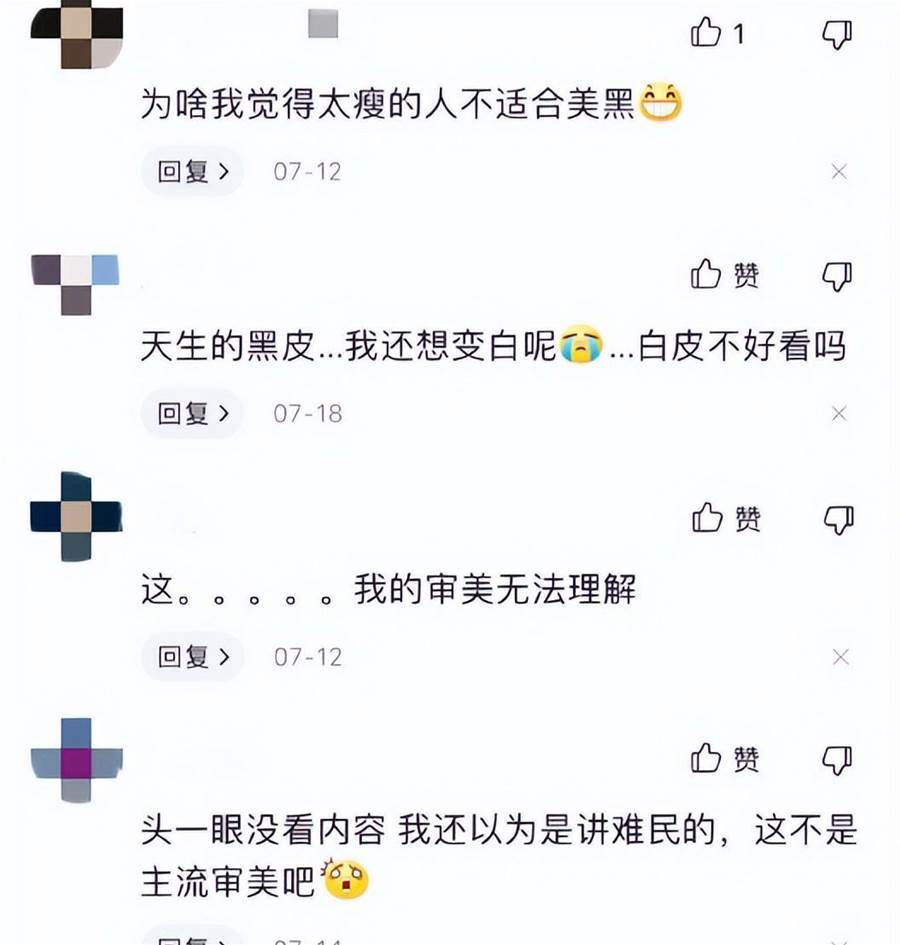Dismiss the 天生的黑皮 comment
Image resolution: width=900 pixels, height=945 pixels.
click(x=839, y=413)
